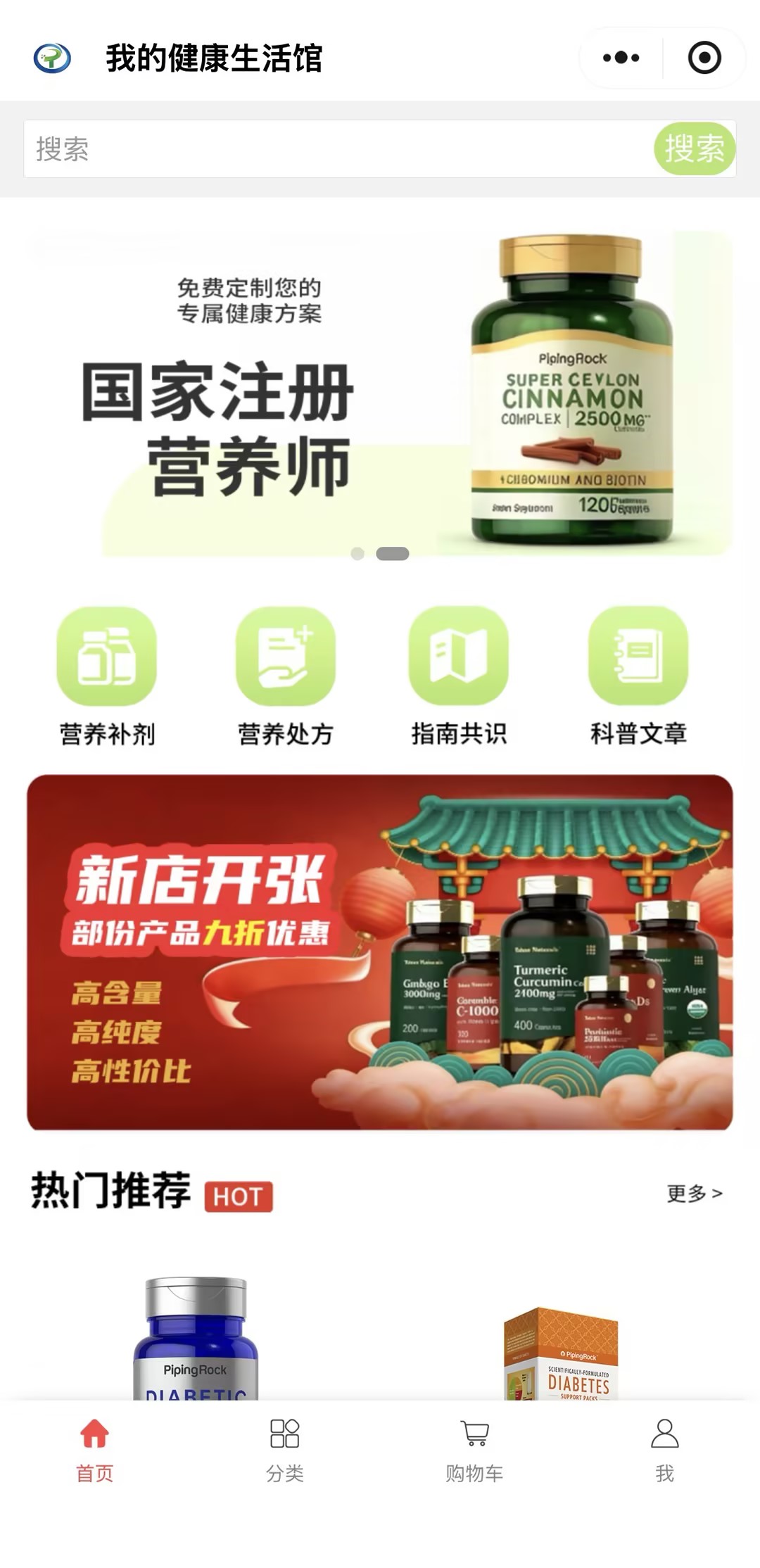Close the mini program via circle icon
This screenshot has height=1568, width=760.
(x=704, y=58)
